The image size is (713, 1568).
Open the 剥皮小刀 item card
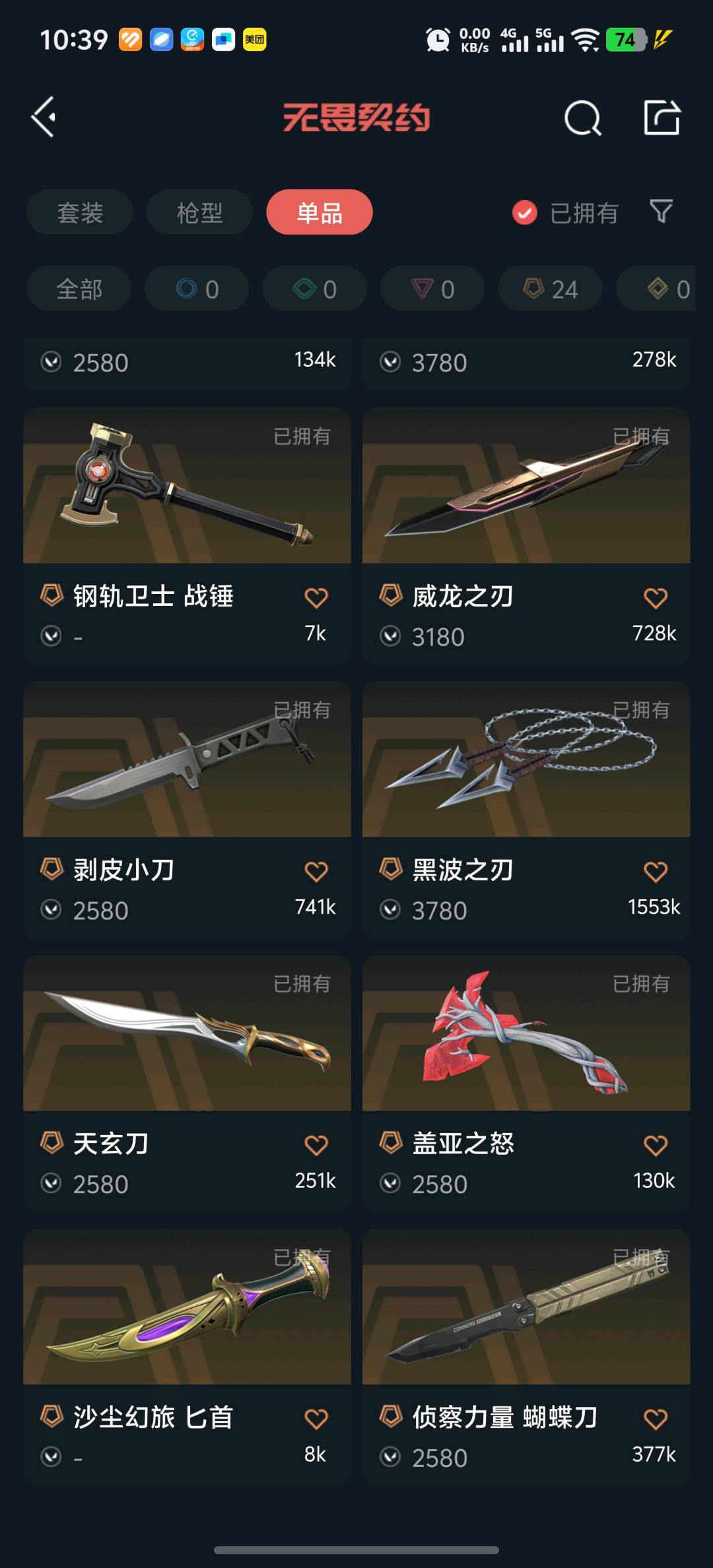point(187,809)
